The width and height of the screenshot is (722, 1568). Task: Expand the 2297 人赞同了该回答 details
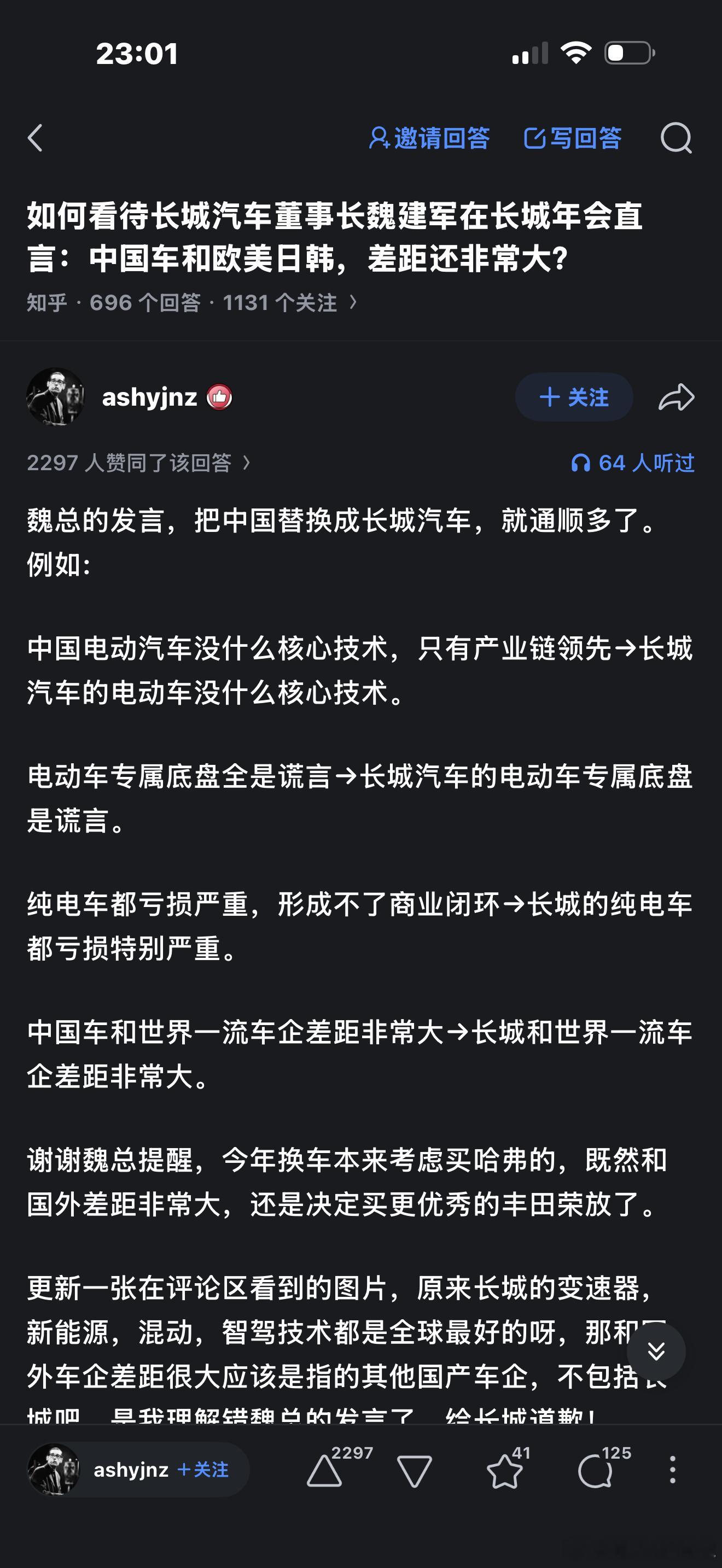tap(137, 463)
